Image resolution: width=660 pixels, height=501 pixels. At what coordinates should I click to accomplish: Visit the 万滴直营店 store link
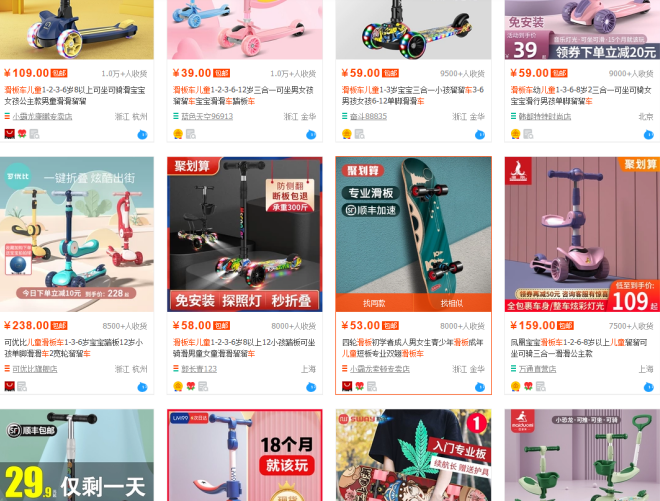tap(538, 369)
